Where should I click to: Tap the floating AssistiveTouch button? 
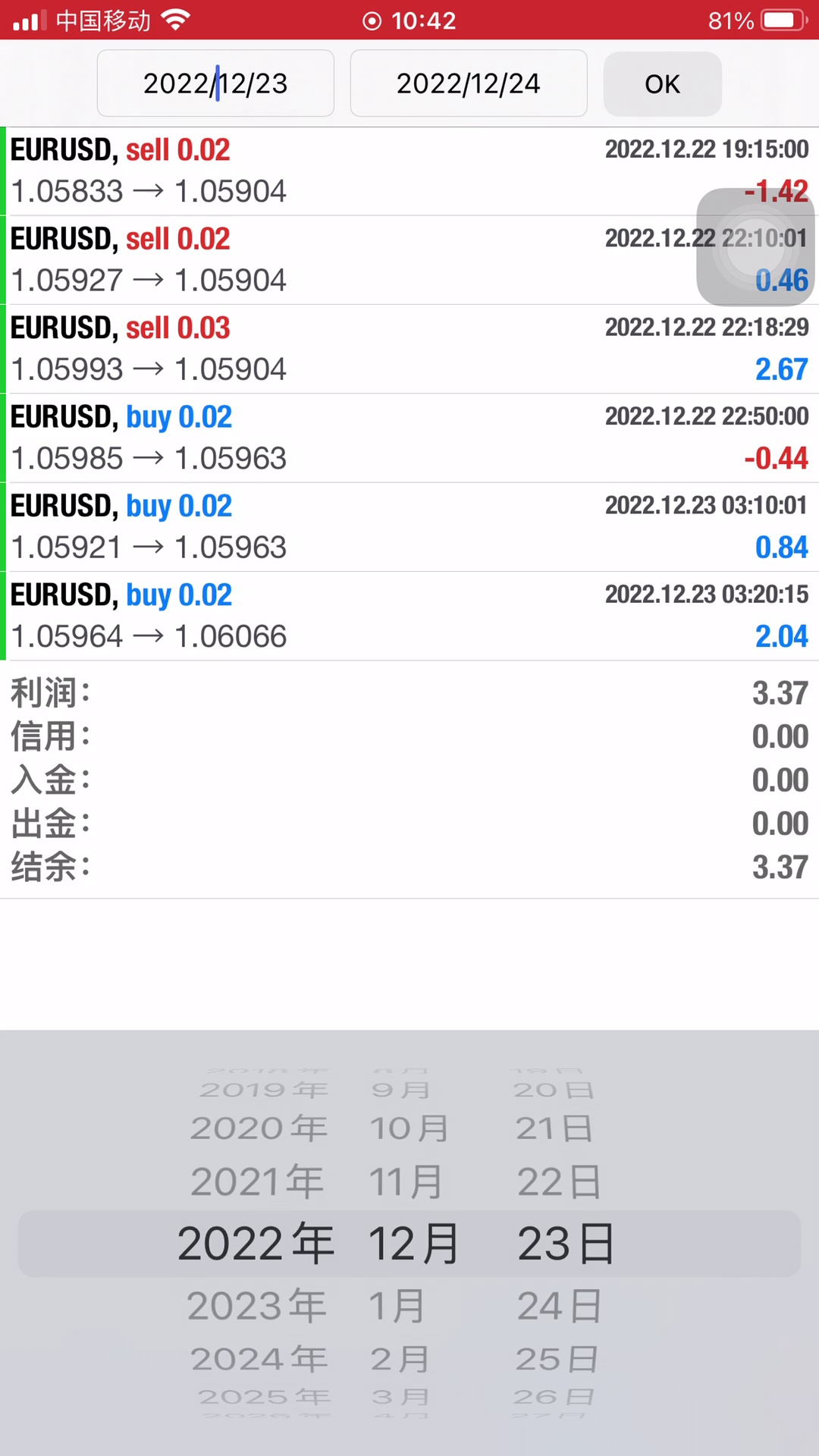coord(755,247)
